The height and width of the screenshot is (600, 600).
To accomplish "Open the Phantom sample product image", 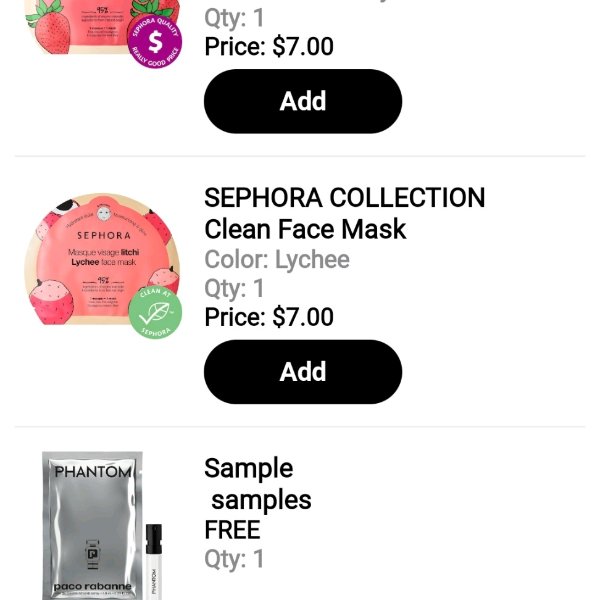I will coord(102,525).
